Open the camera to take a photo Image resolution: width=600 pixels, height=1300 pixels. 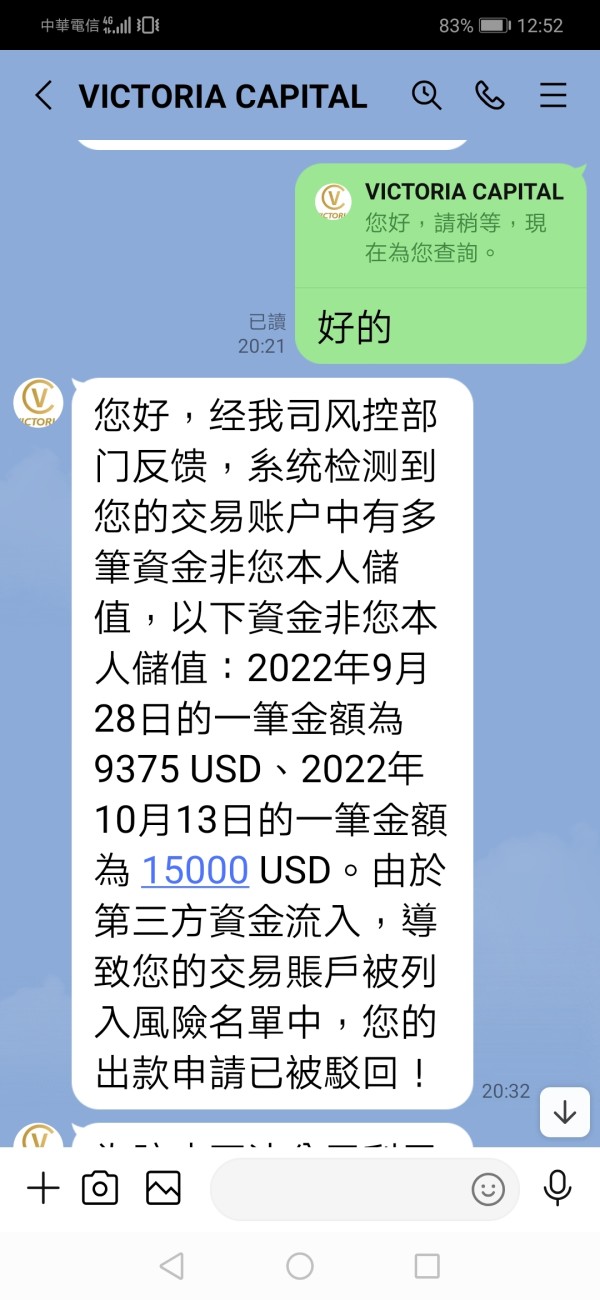pos(100,1188)
